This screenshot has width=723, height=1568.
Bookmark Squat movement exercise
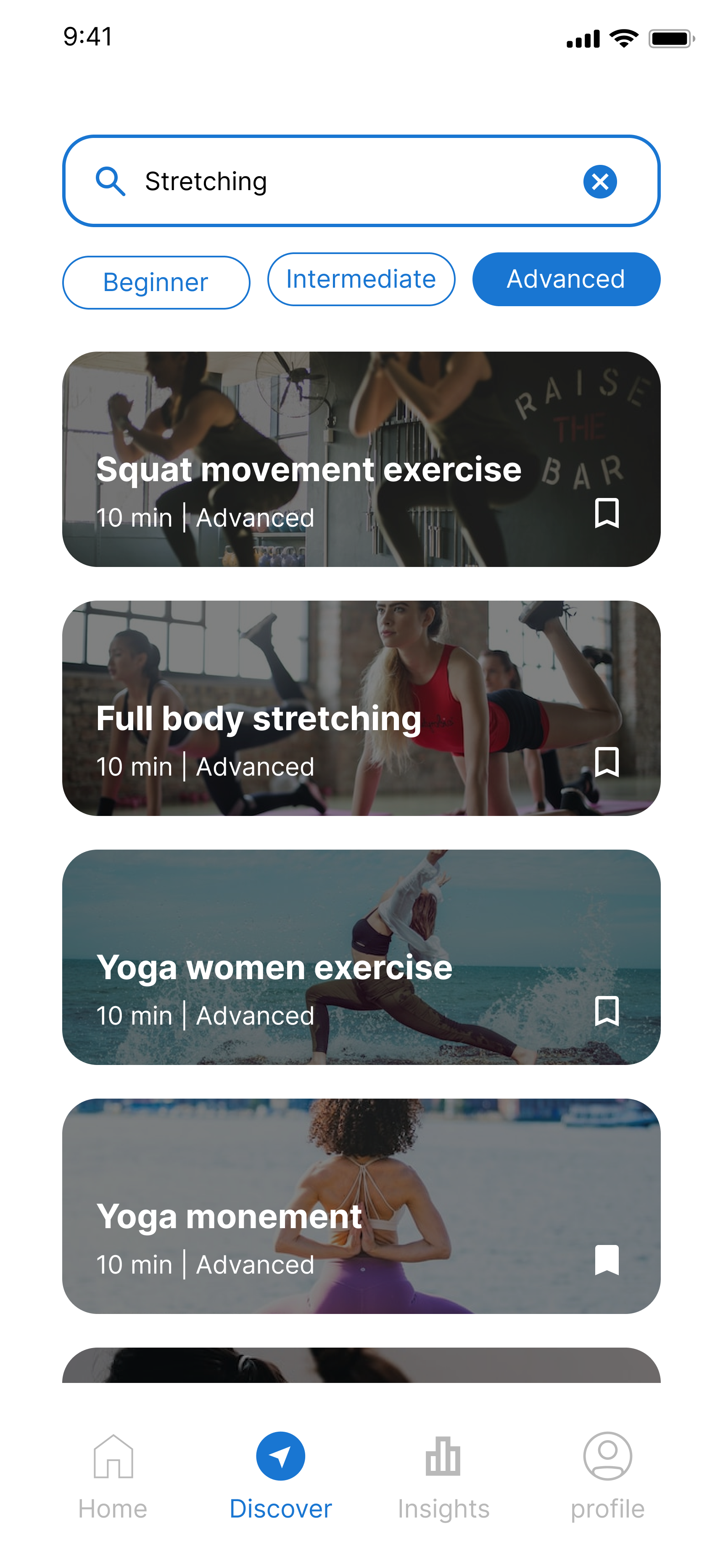(606, 513)
